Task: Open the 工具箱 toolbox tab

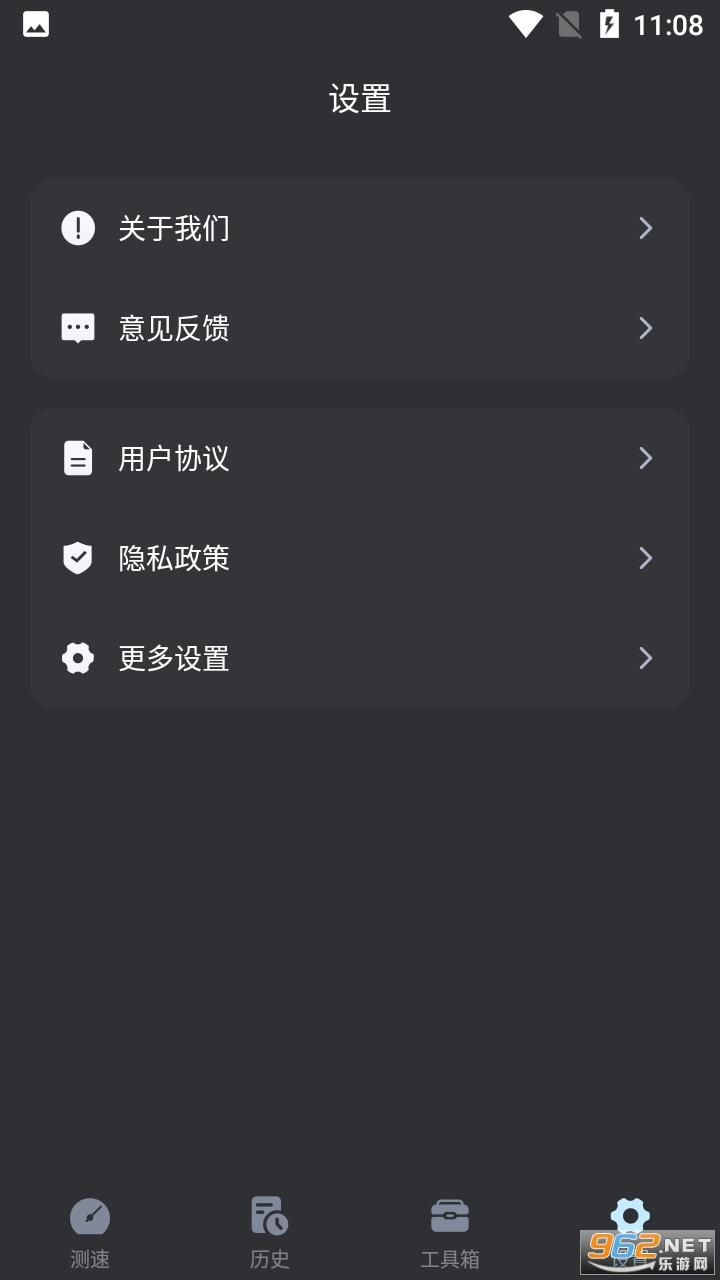Action: (450, 1232)
